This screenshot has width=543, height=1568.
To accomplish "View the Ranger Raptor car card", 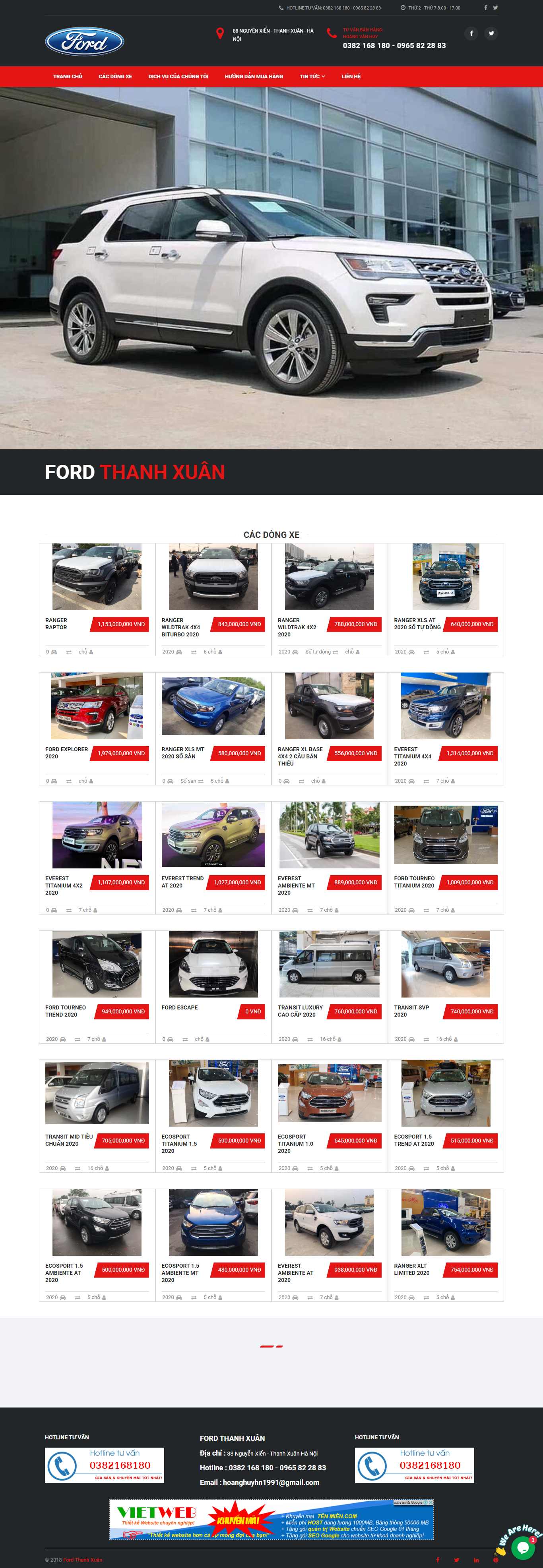I will (x=97, y=578).
